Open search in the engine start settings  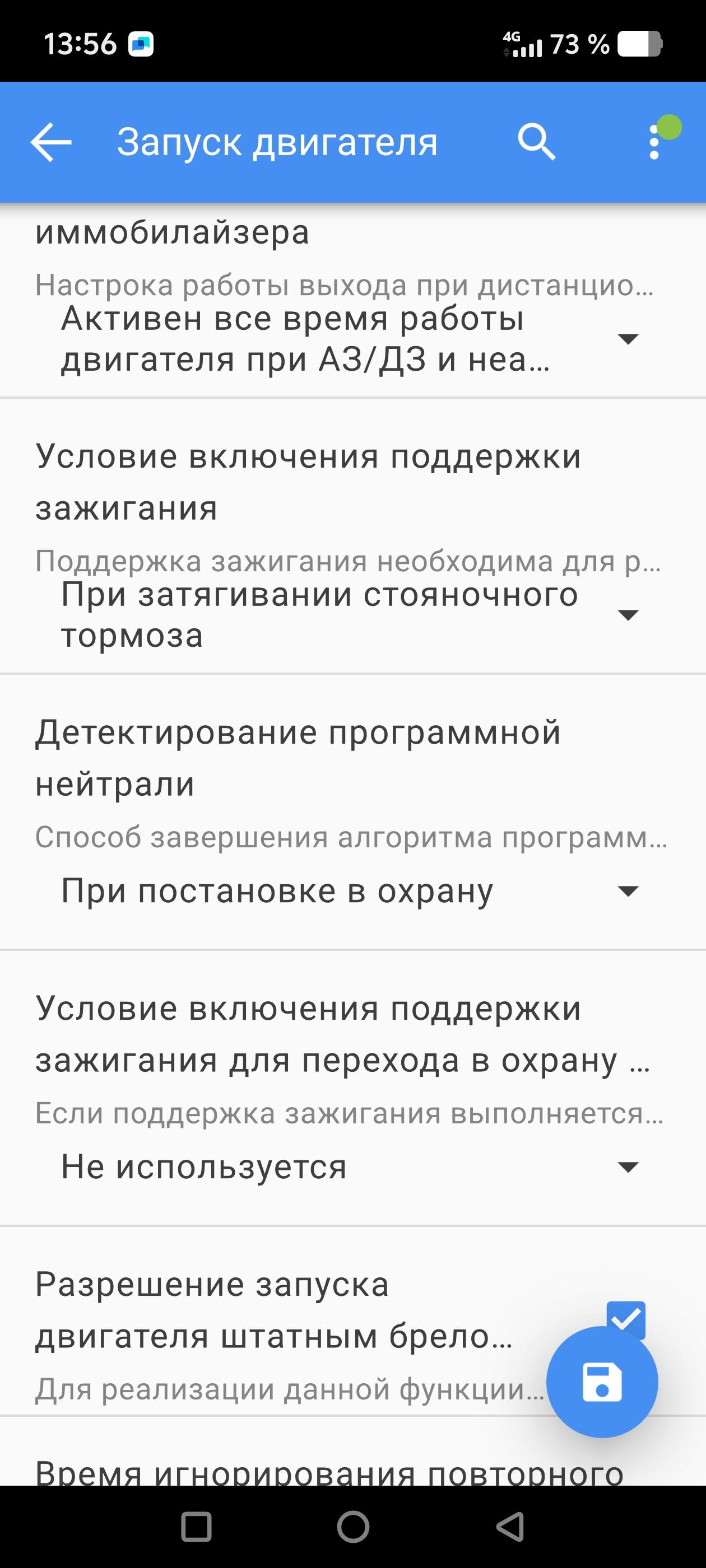pos(536,142)
